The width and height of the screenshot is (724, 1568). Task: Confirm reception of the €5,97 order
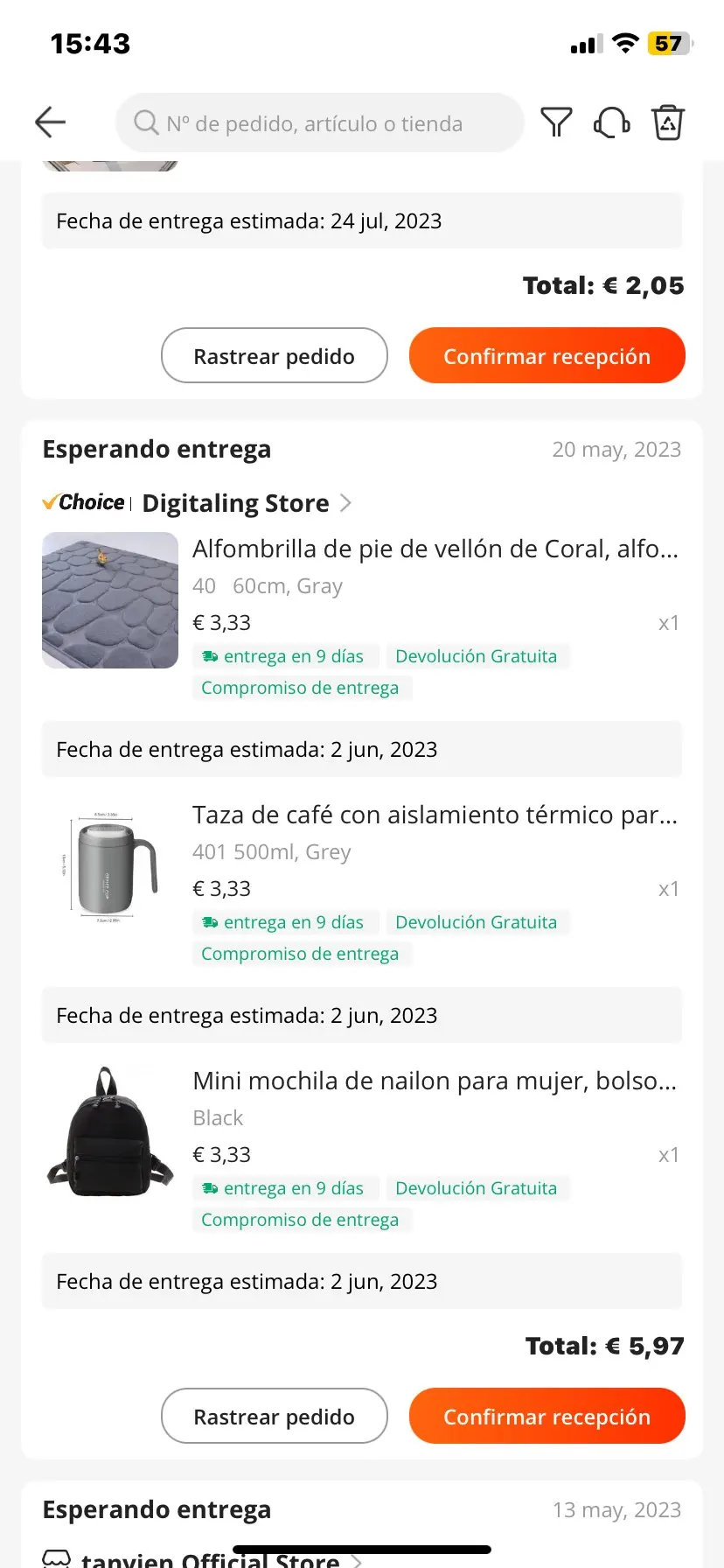point(546,1417)
